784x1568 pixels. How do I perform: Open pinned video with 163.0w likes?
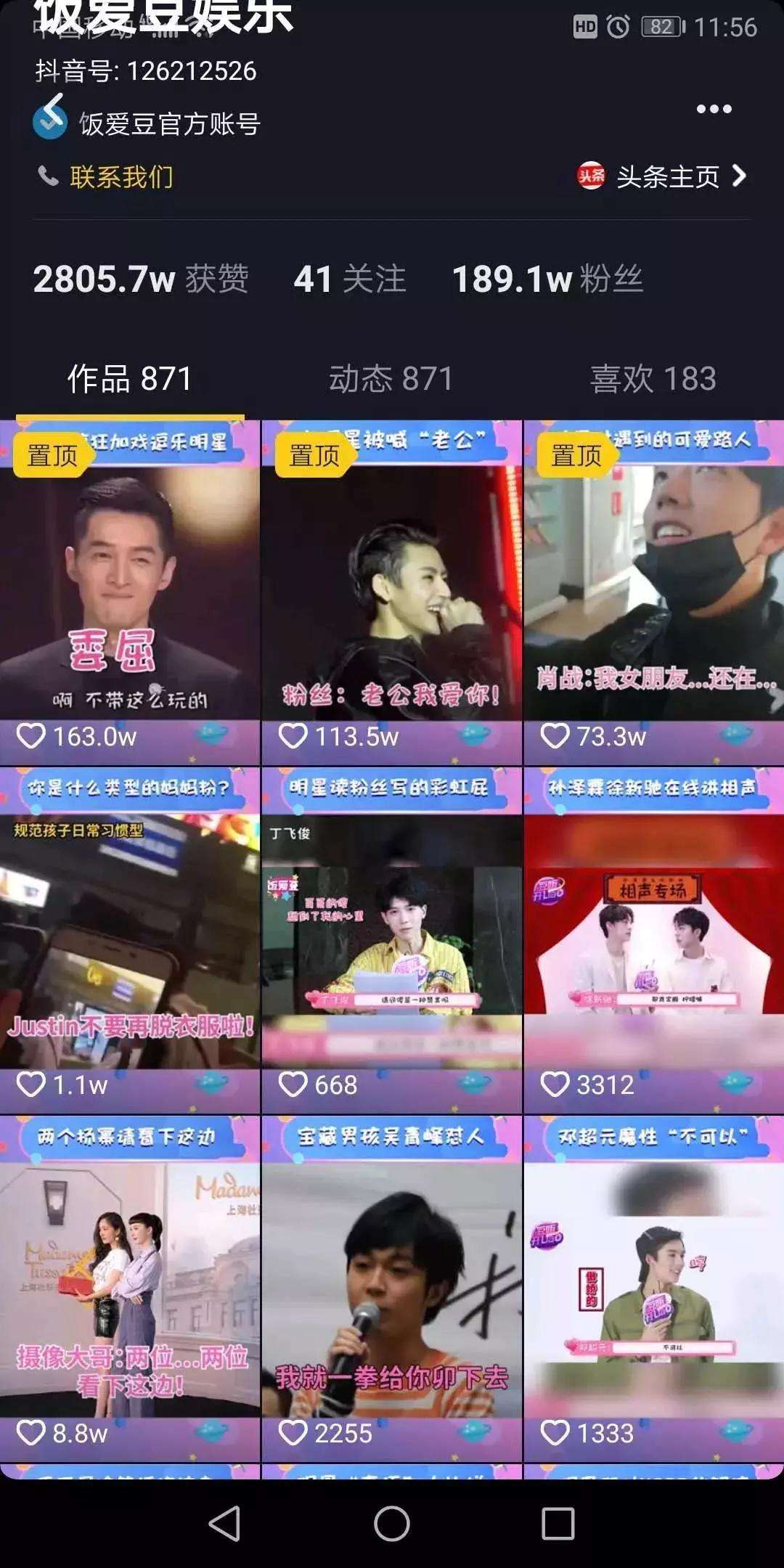point(130,592)
